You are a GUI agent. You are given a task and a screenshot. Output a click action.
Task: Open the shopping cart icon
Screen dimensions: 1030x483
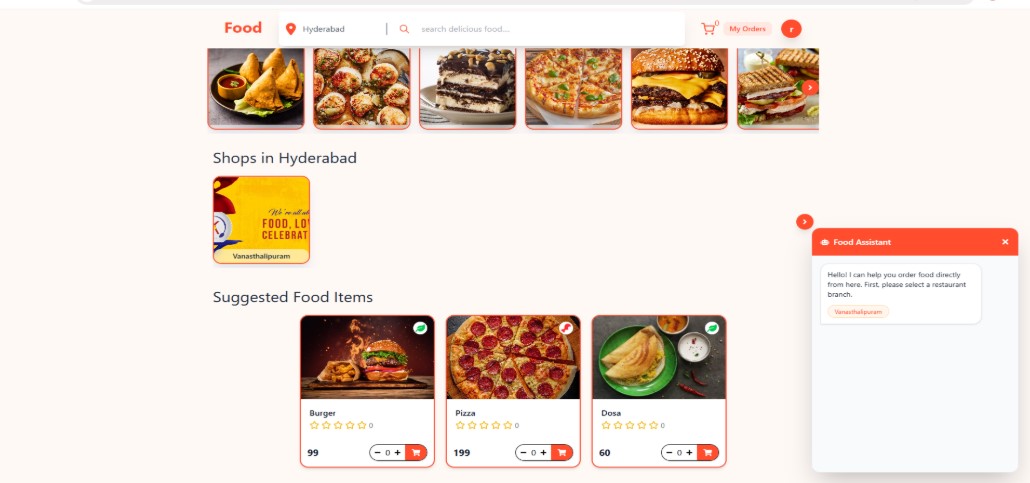click(708, 29)
